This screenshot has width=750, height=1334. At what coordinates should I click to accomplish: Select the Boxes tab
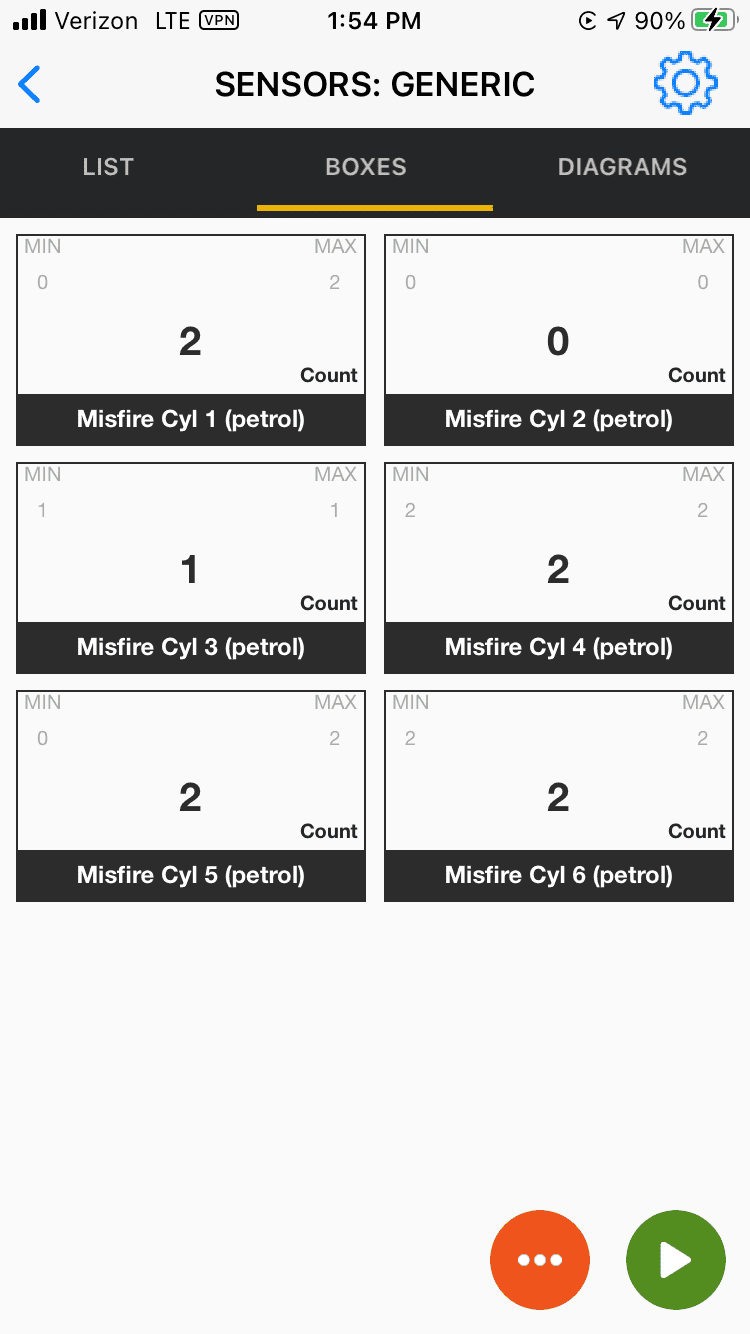pos(366,167)
